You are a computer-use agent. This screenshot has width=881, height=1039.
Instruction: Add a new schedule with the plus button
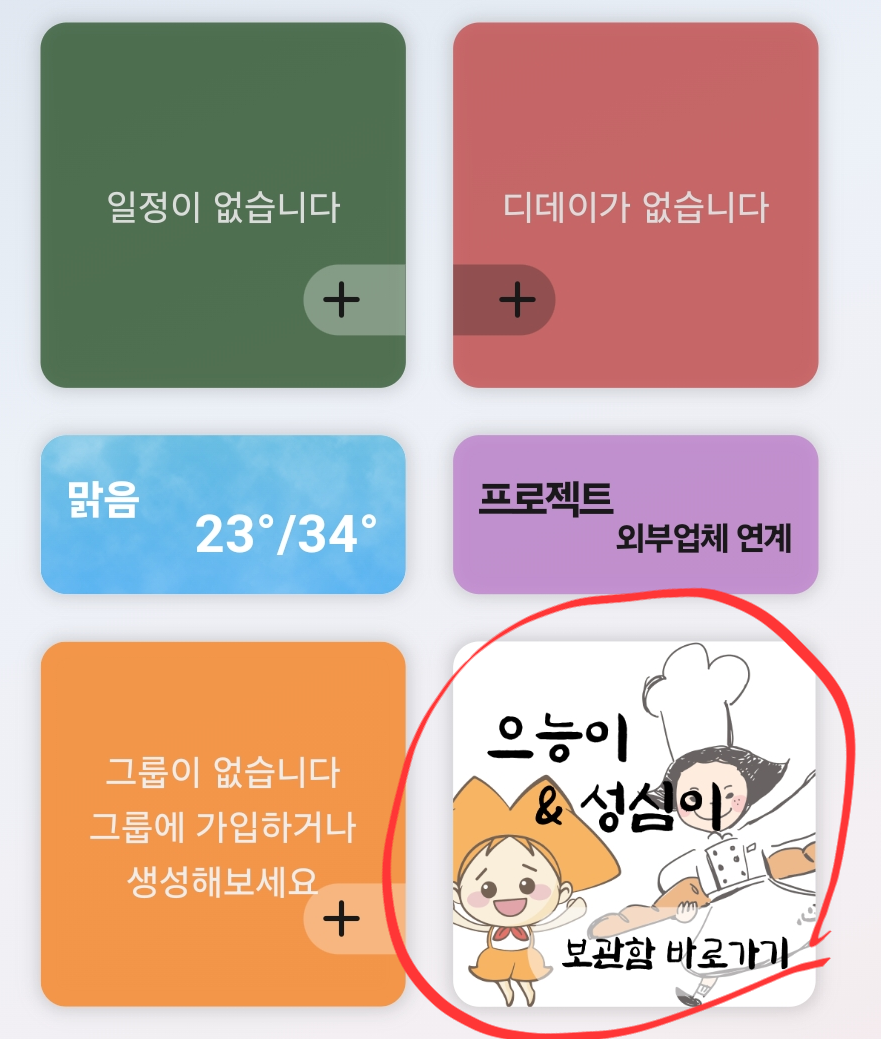click(x=342, y=299)
